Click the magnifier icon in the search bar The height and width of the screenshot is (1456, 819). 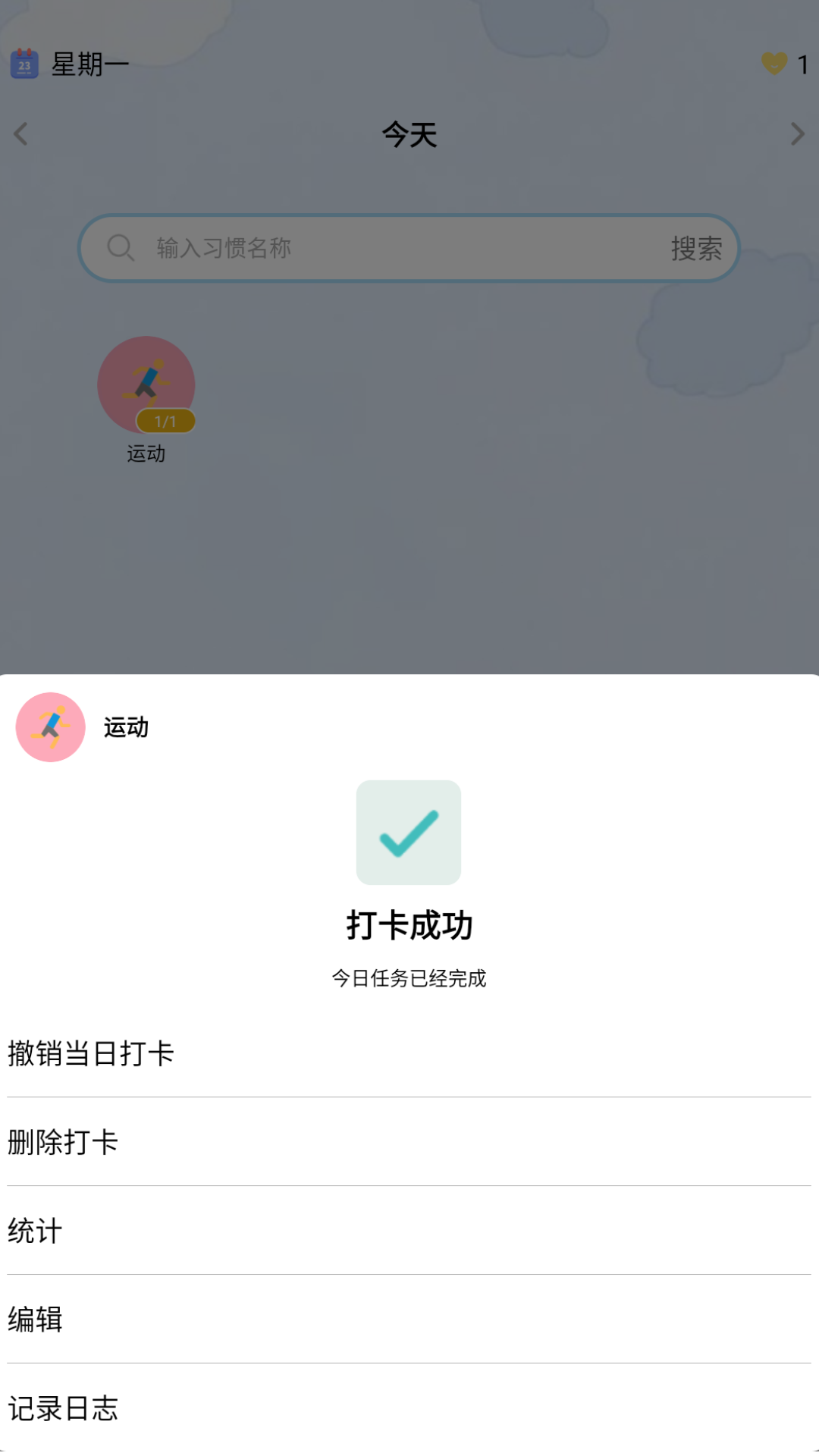click(122, 247)
